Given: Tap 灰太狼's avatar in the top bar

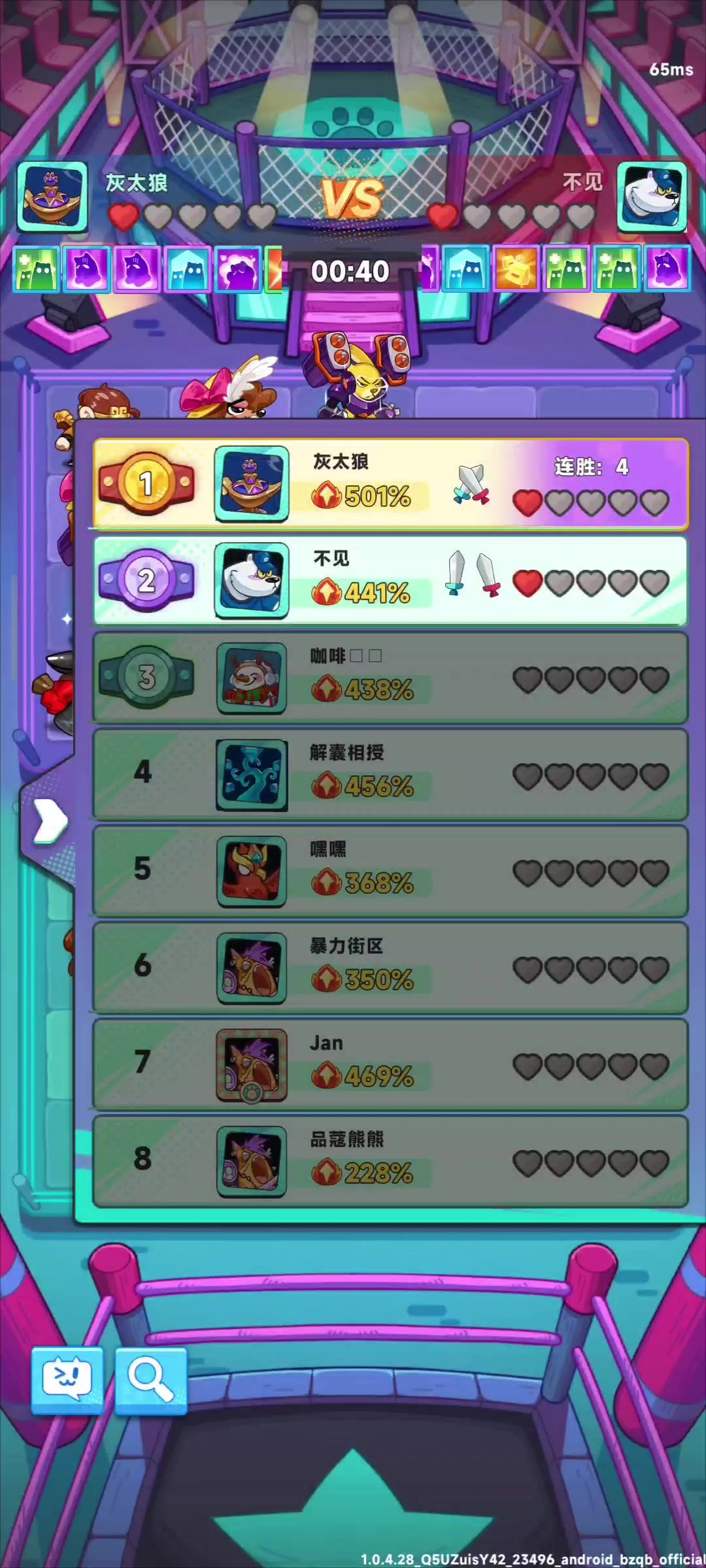Looking at the screenshot, I should coord(52,197).
